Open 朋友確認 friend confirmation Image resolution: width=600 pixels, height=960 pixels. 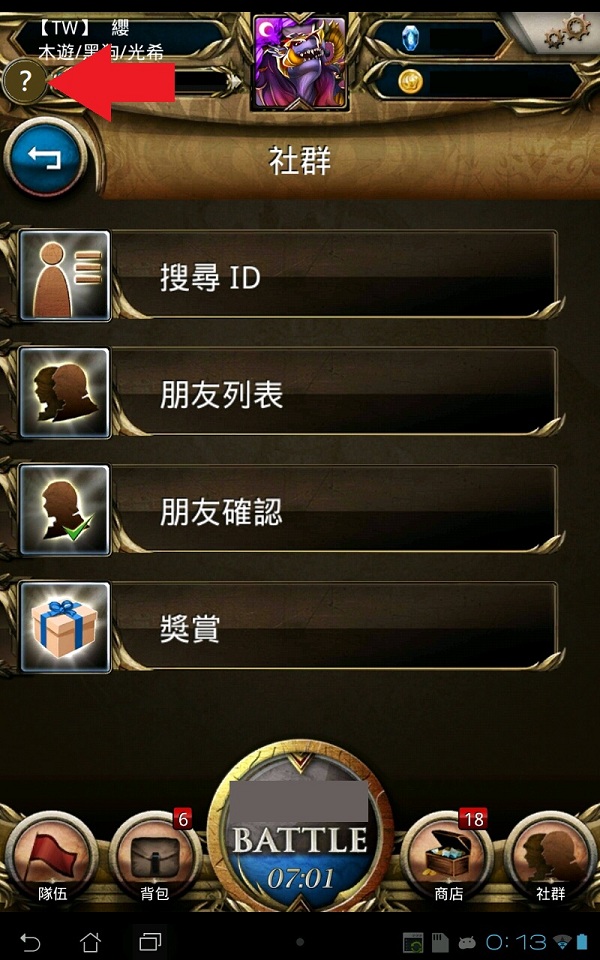pyautogui.click(x=290, y=511)
